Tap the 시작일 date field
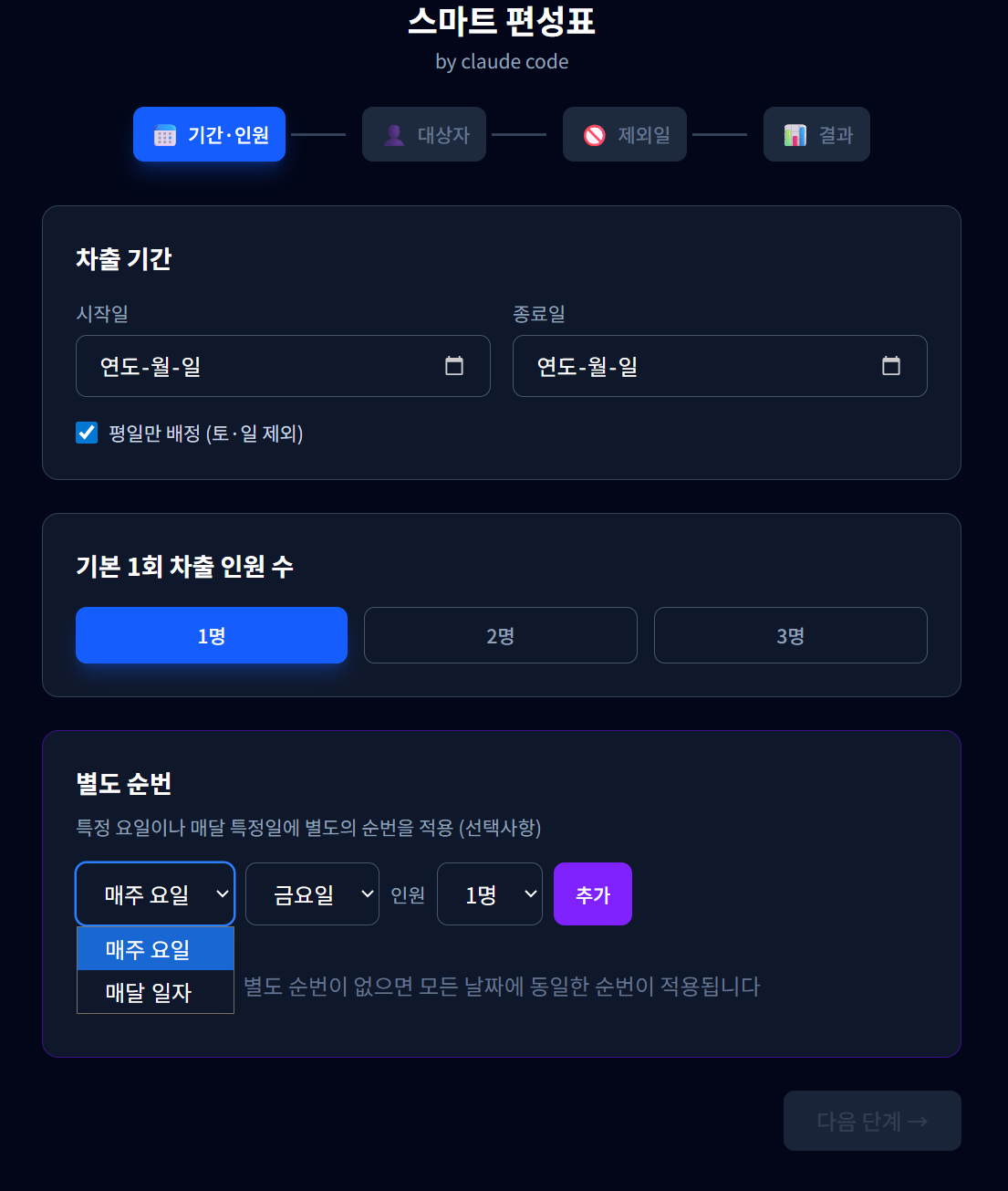This screenshot has width=1008, height=1191. pos(255,366)
